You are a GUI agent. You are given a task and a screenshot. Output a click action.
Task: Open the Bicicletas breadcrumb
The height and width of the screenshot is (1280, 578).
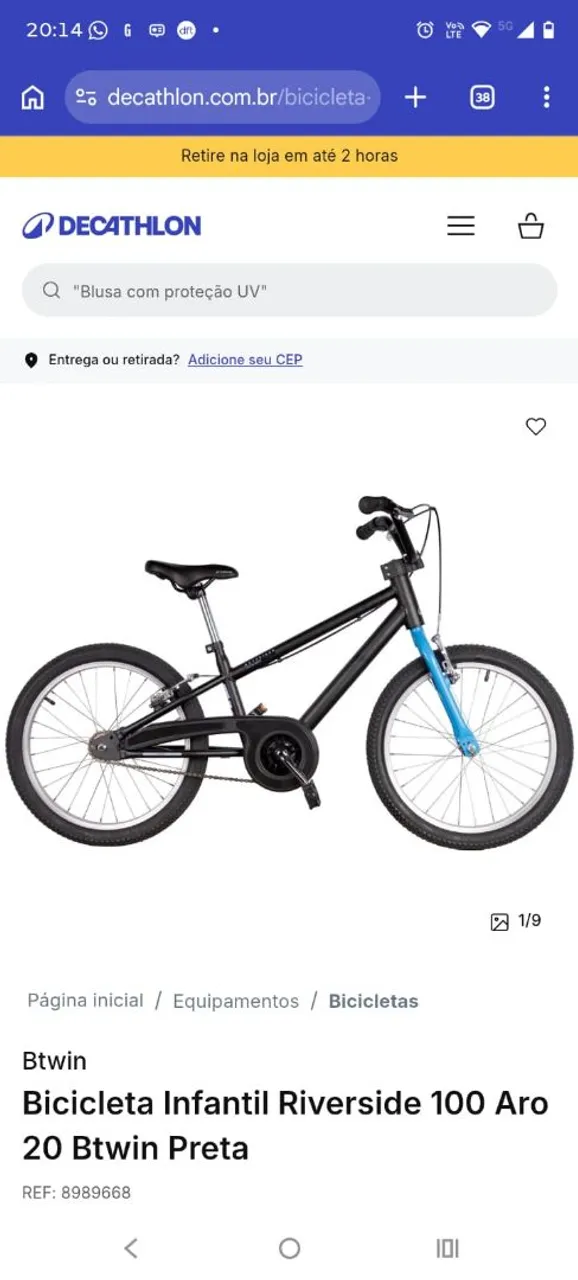click(374, 1001)
